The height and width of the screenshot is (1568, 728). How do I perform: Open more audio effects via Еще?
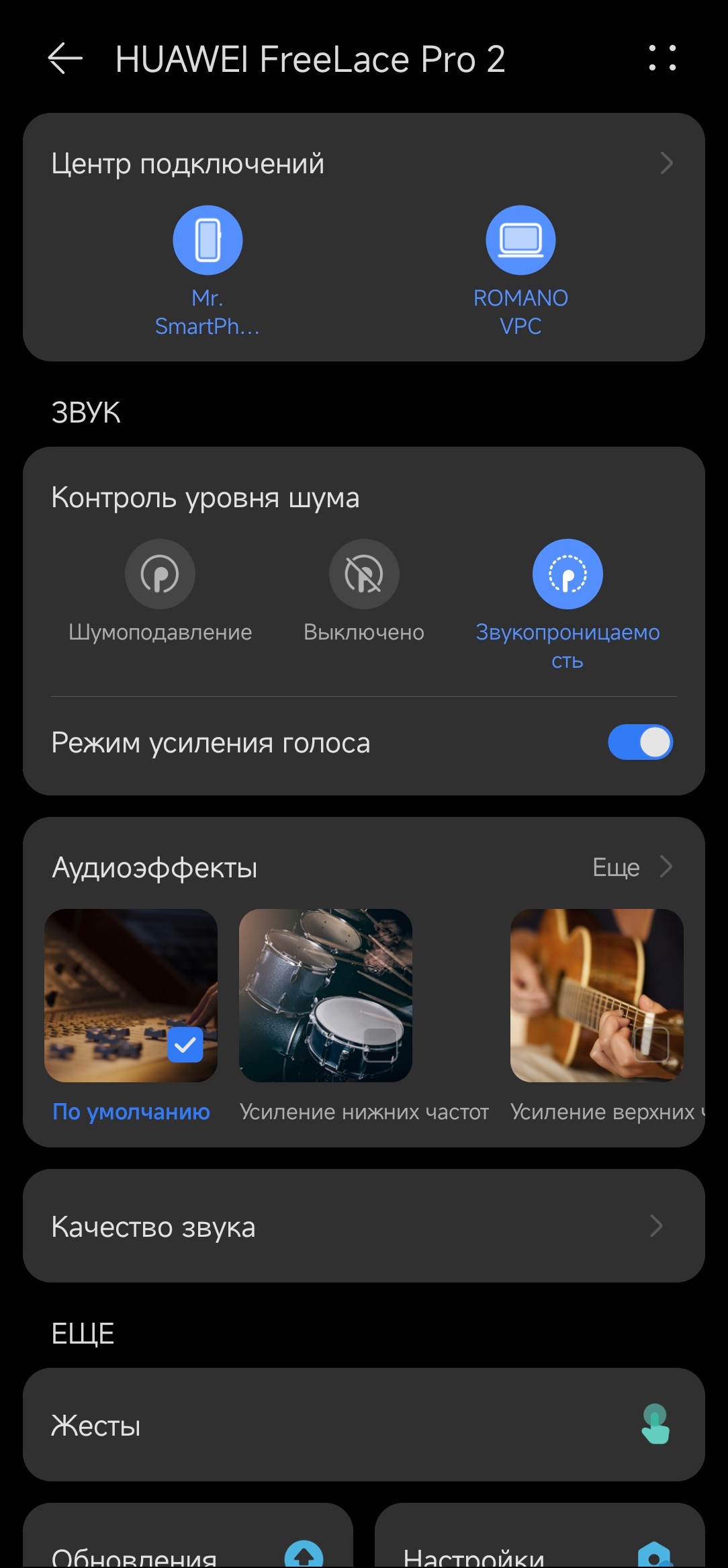tap(631, 867)
